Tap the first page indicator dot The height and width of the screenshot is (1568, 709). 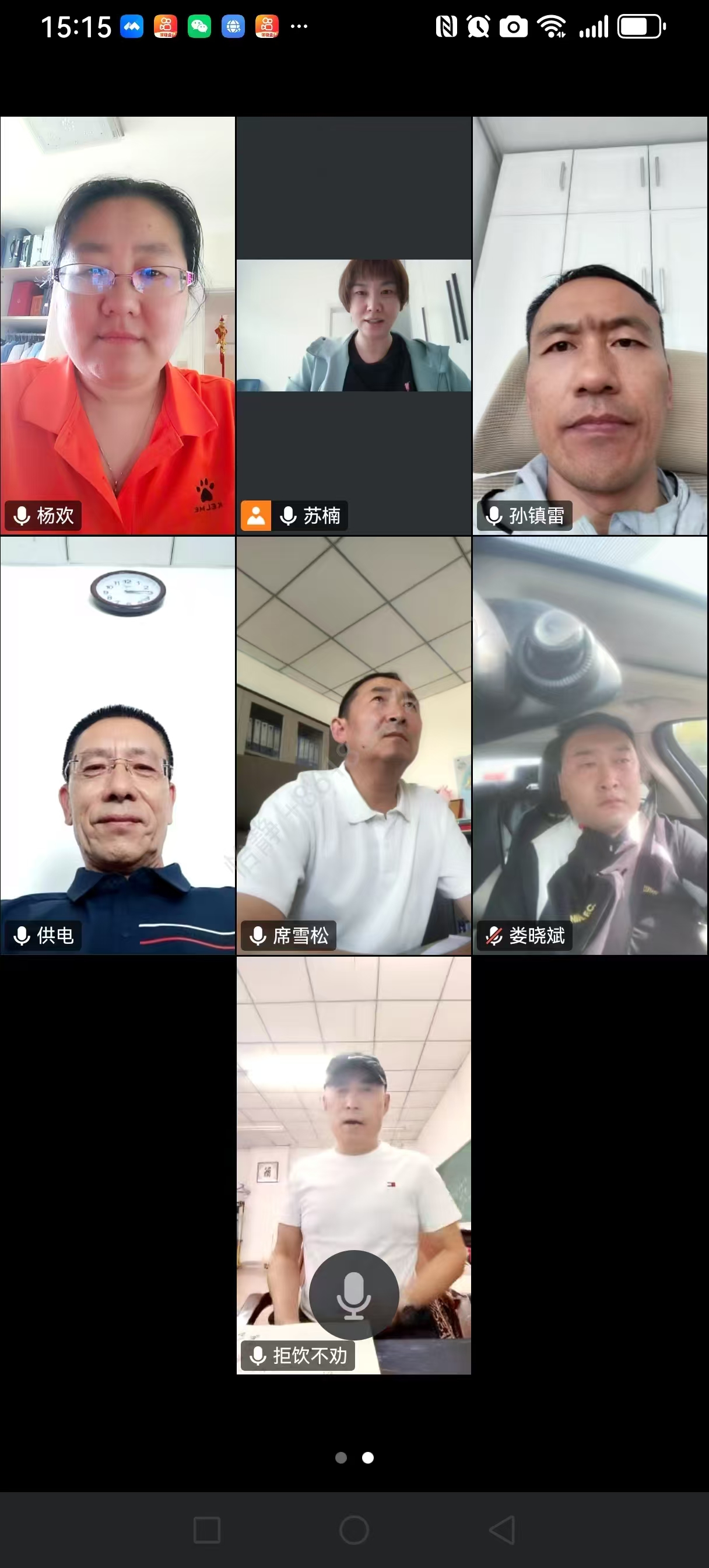(341, 1457)
